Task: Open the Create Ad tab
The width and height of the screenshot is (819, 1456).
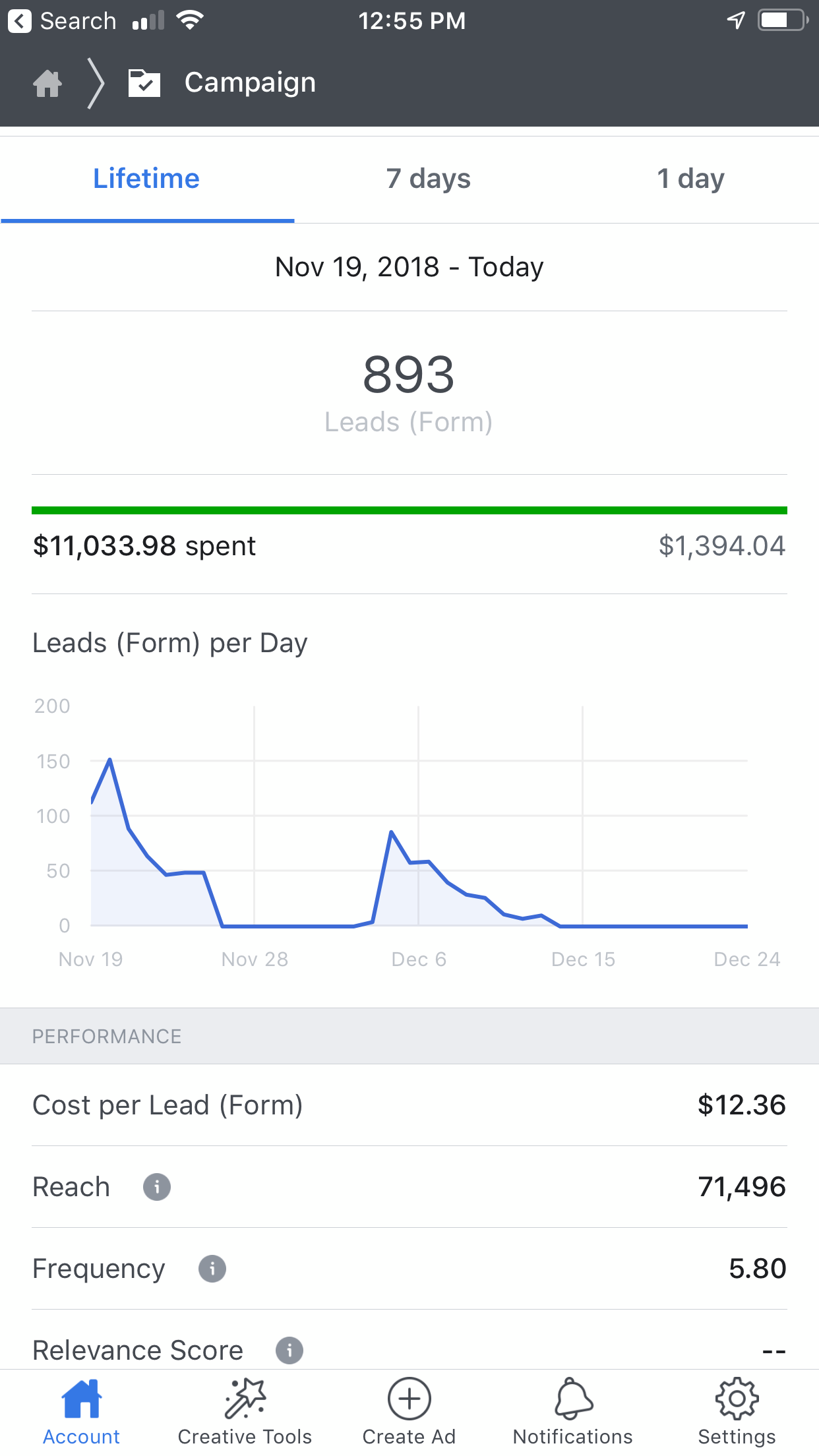Action: click(x=409, y=1412)
